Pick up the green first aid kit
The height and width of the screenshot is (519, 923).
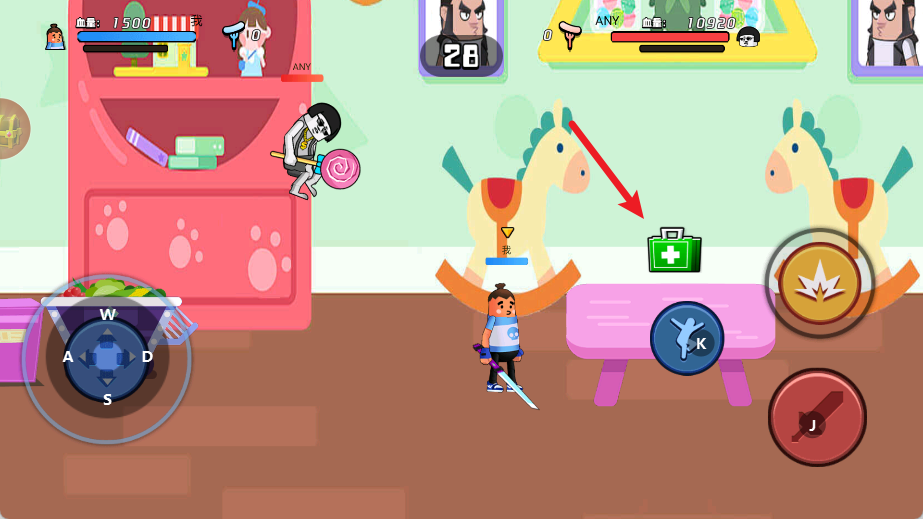673,252
